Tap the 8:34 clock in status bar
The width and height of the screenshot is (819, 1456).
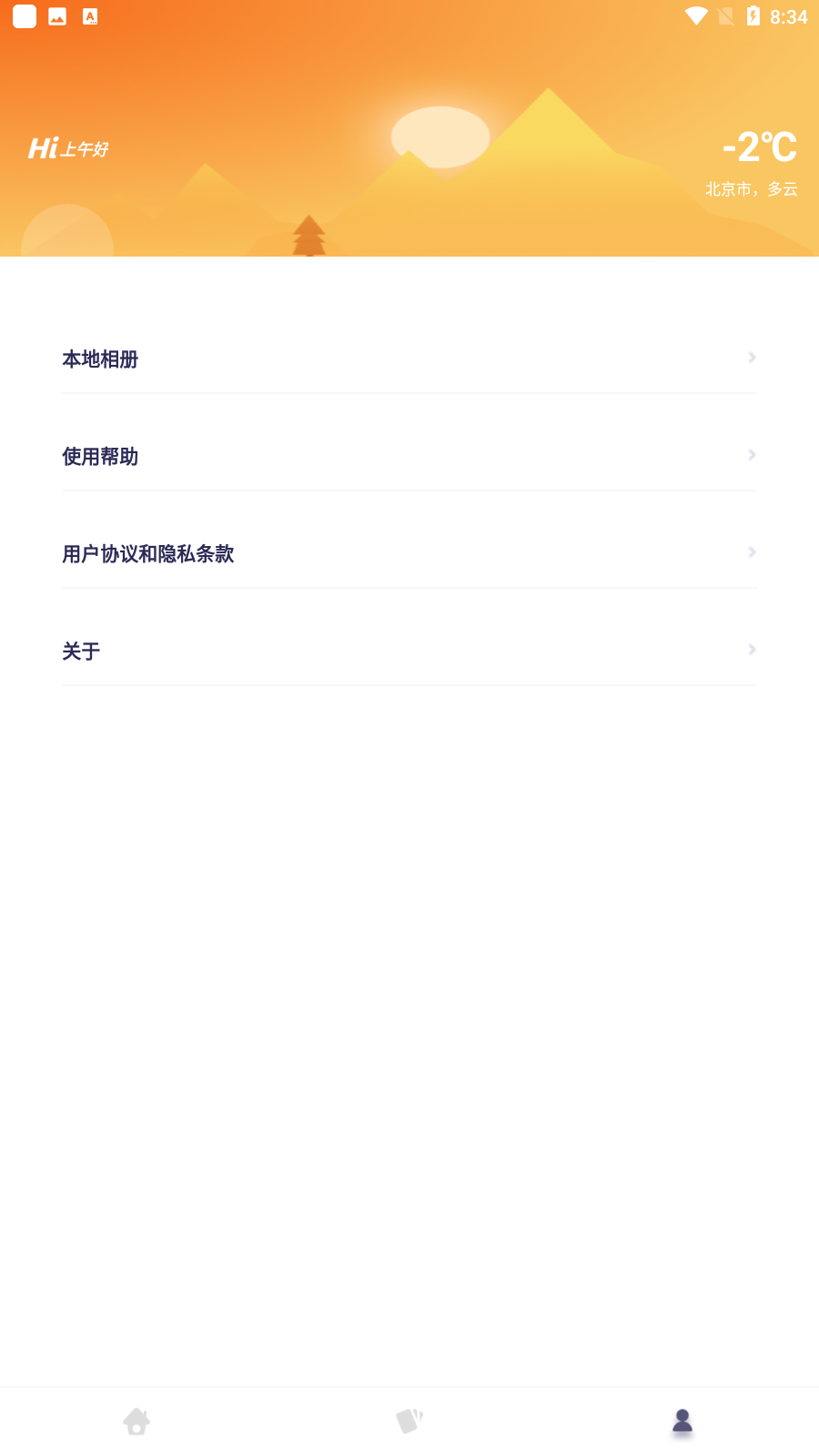click(790, 15)
